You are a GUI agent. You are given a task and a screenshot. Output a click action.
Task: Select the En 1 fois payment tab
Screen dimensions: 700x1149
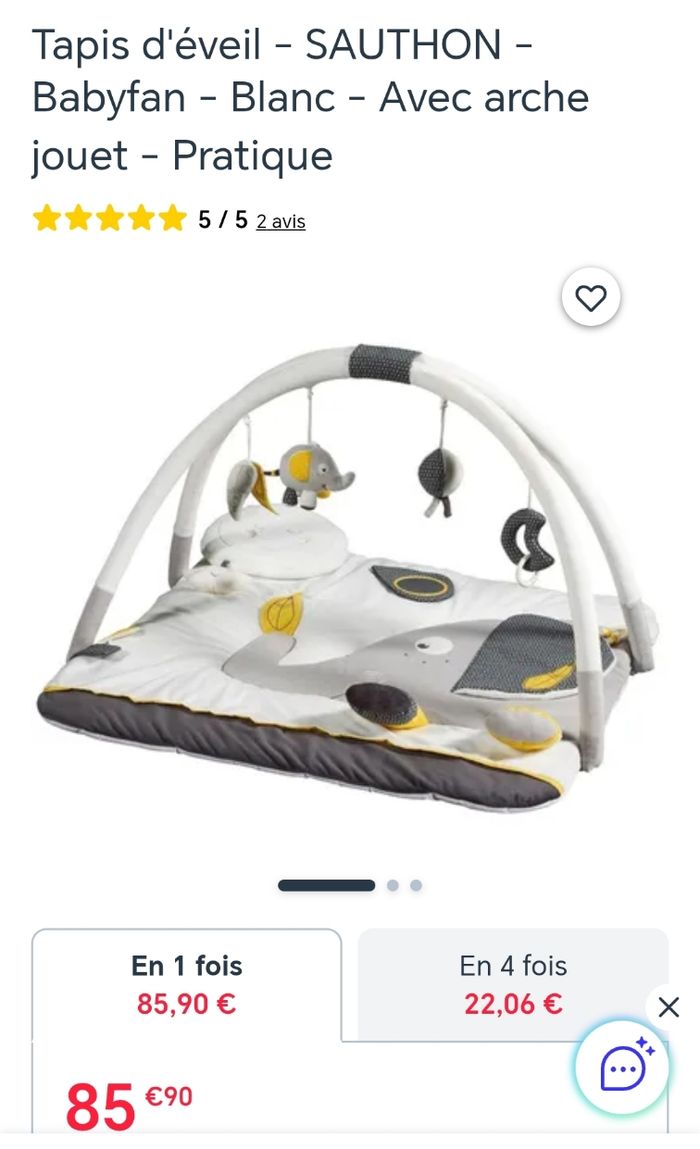pyautogui.click(x=187, y=984)
